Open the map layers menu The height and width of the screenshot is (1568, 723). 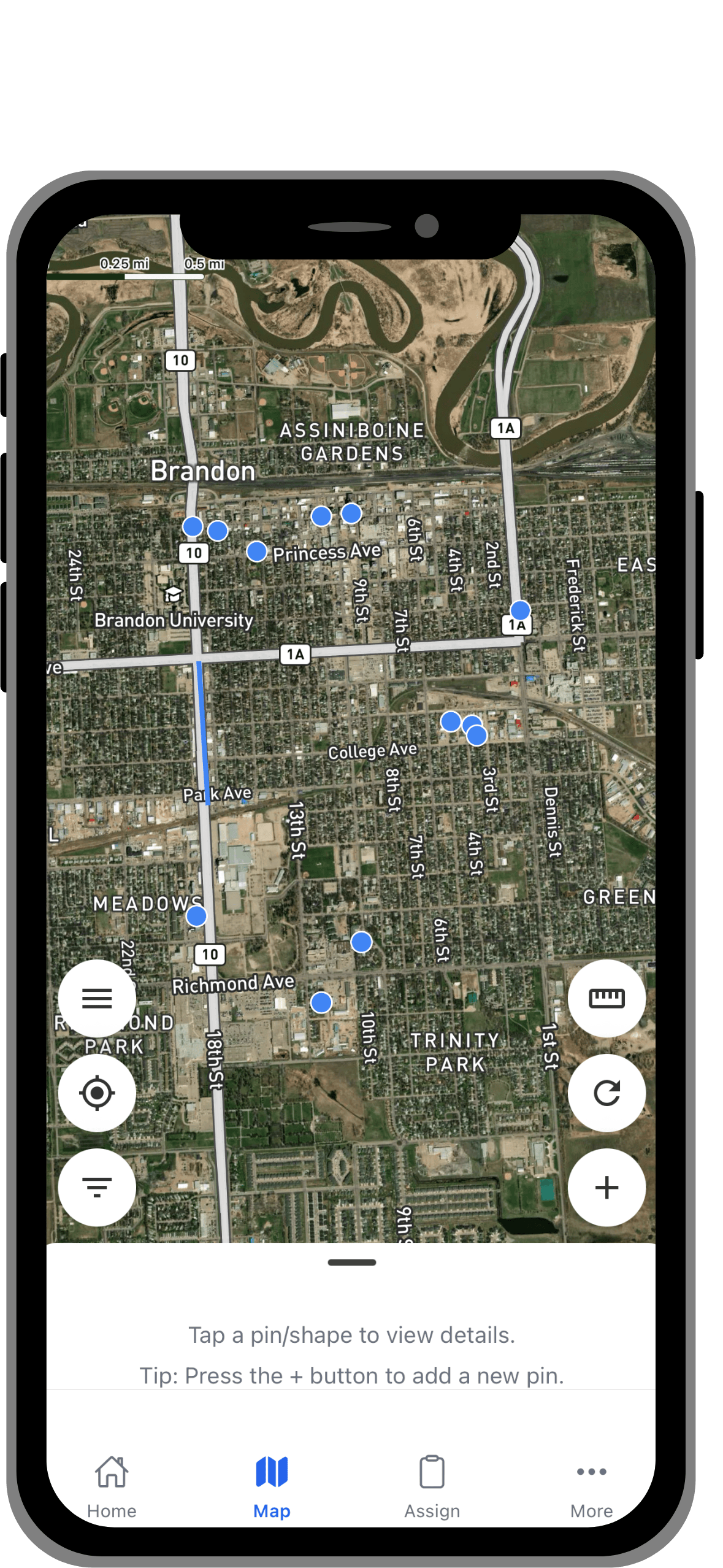pyautogui.click(x=96, y=997)
